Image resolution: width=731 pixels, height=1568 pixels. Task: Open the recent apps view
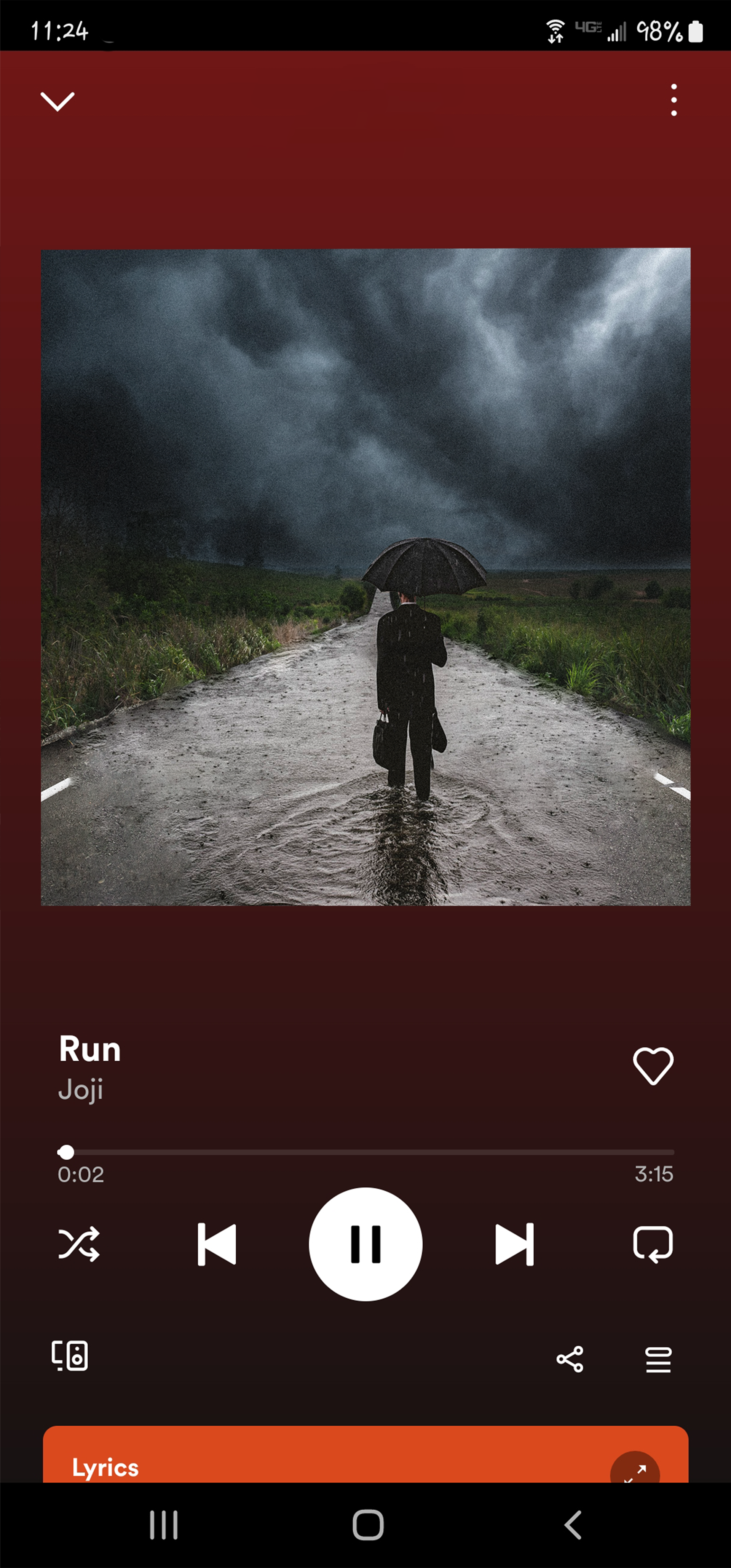click(x=164, y=1525)
